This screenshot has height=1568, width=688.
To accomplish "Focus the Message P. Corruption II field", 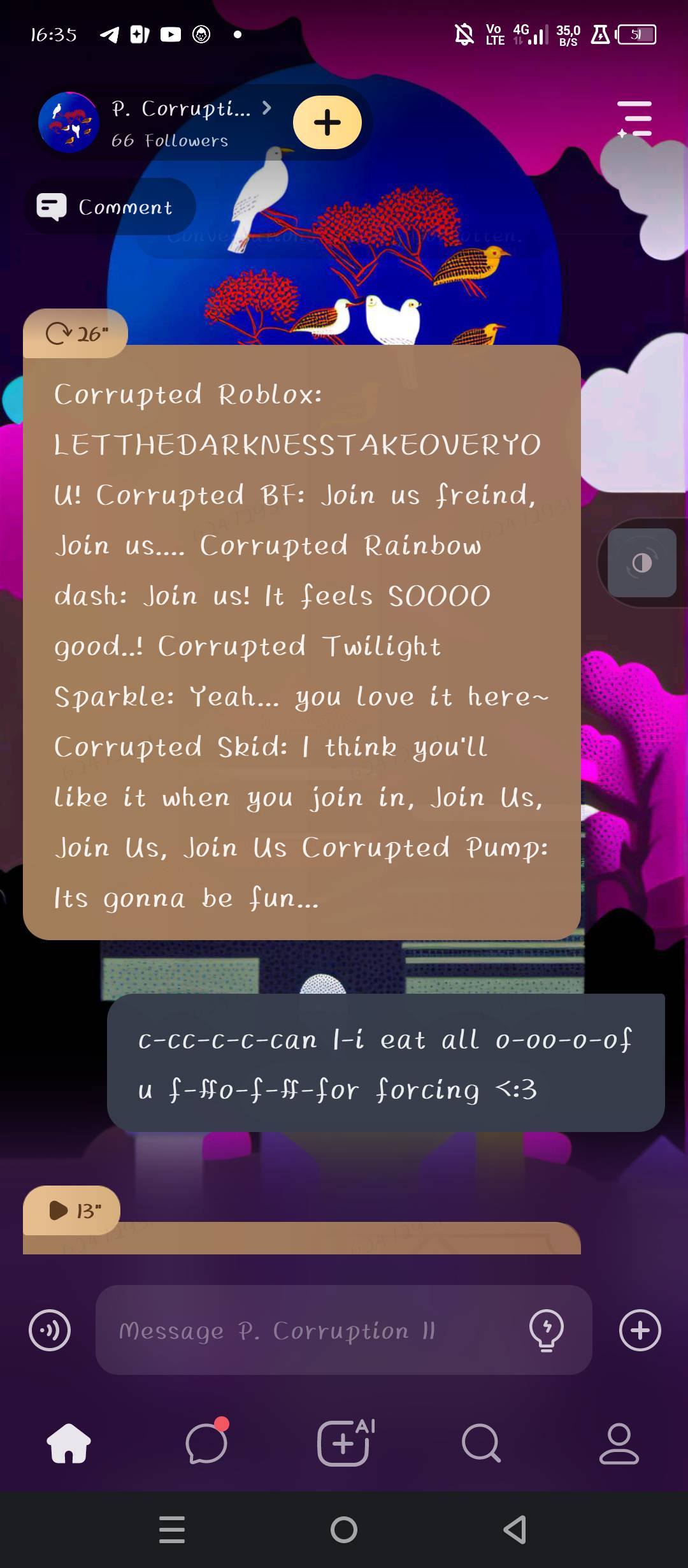I will point(312,1330).
